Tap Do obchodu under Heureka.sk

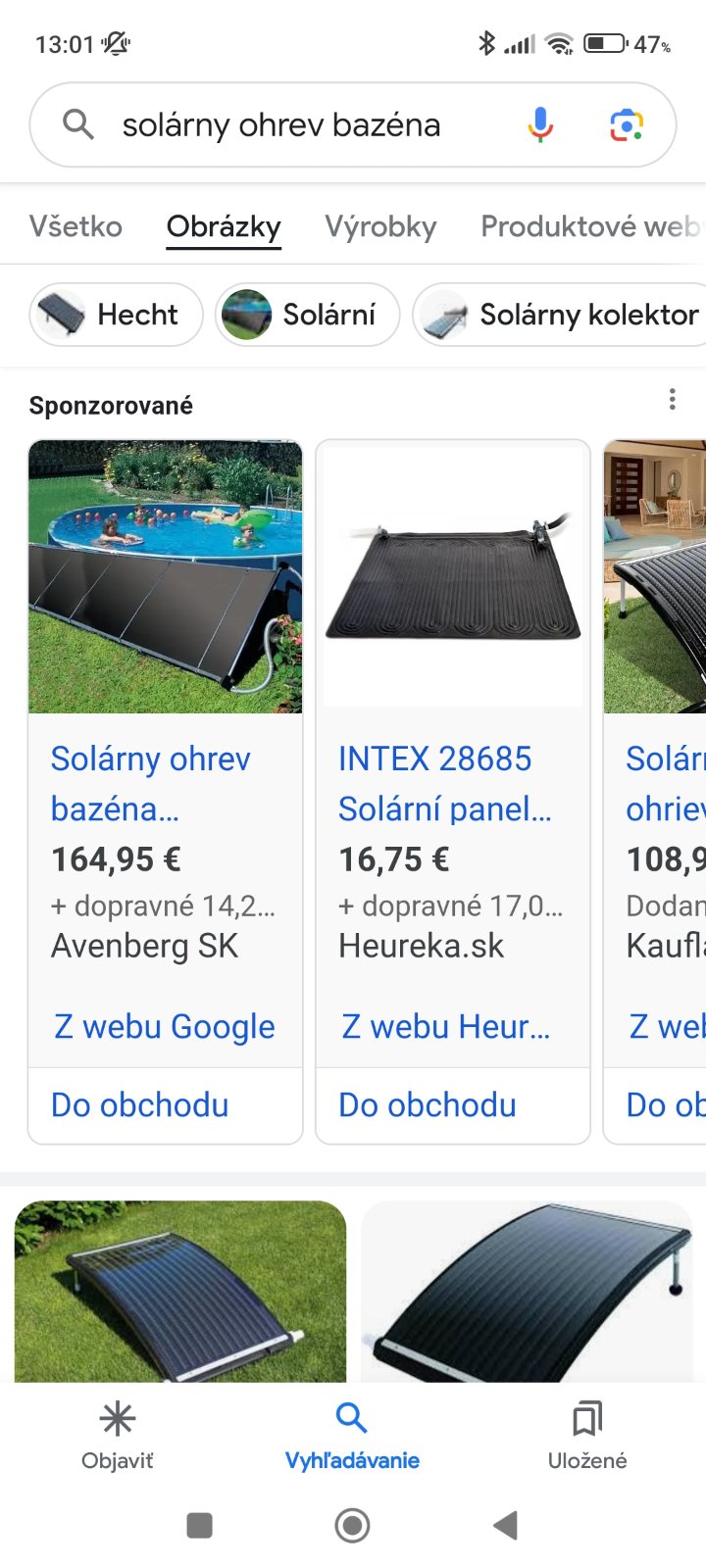pyautogui.click(x=428, y=1104)
